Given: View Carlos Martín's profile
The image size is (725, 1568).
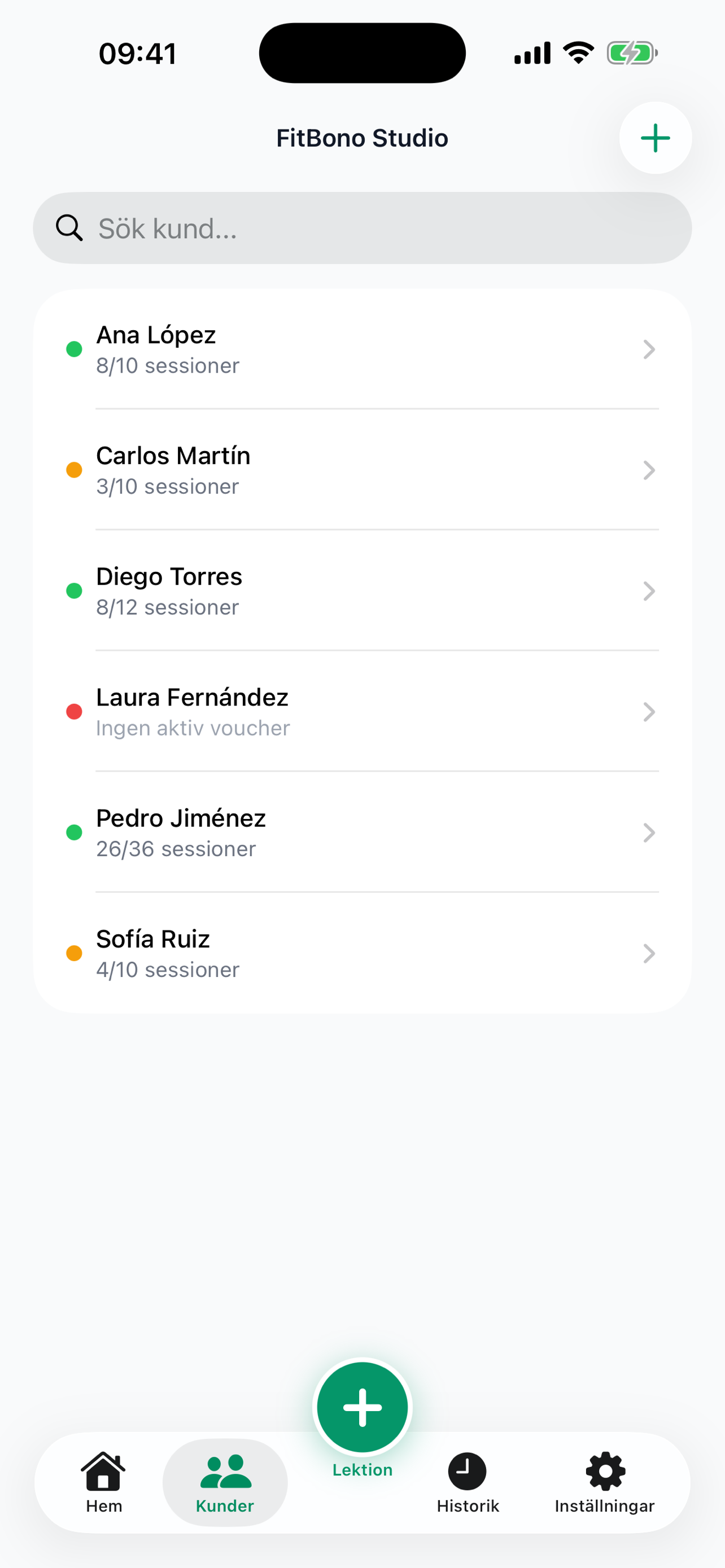Looking at the screenshot, I should click(x=362, y=470).
